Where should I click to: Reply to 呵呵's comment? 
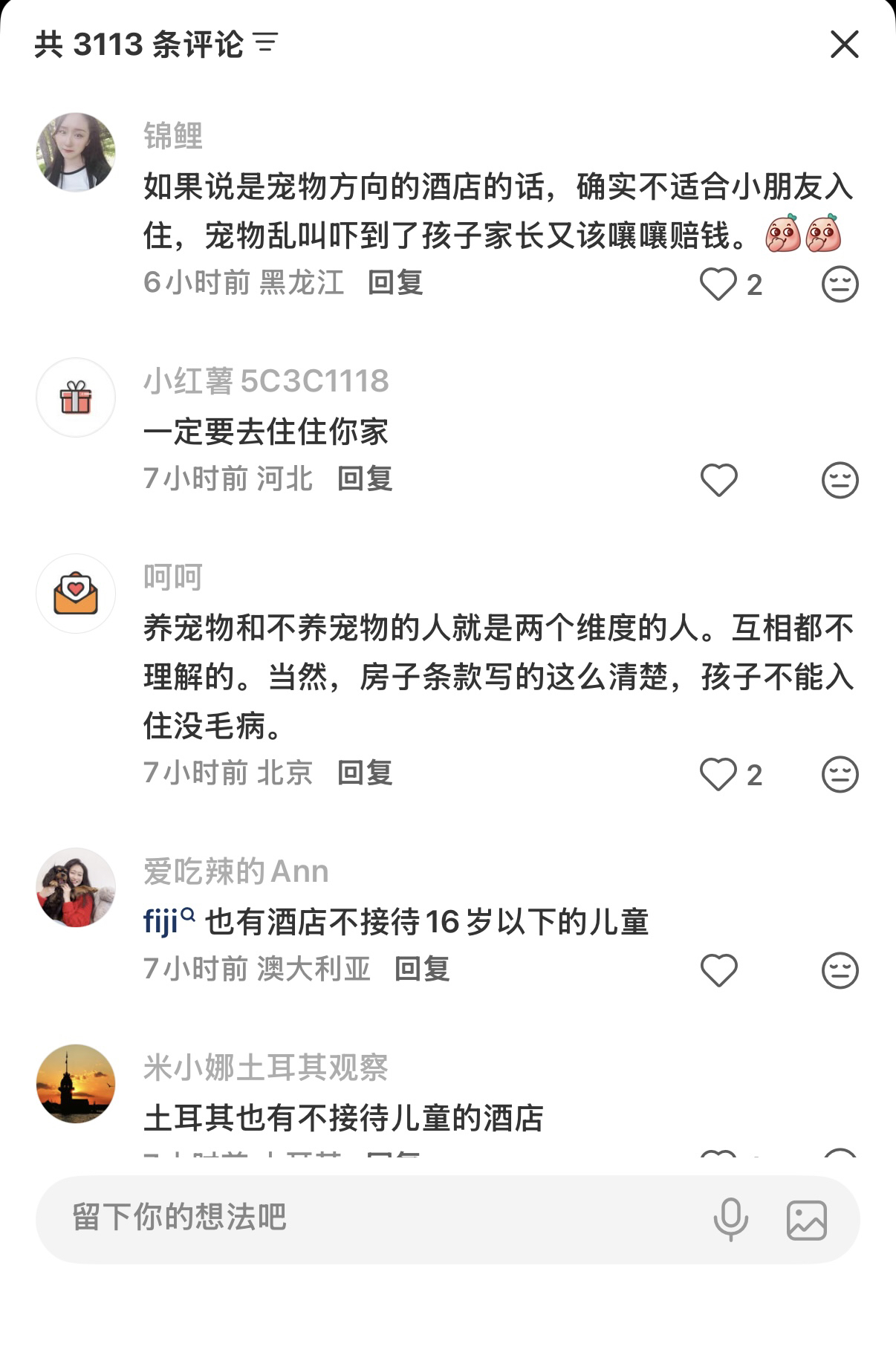(x=365, y=773)
